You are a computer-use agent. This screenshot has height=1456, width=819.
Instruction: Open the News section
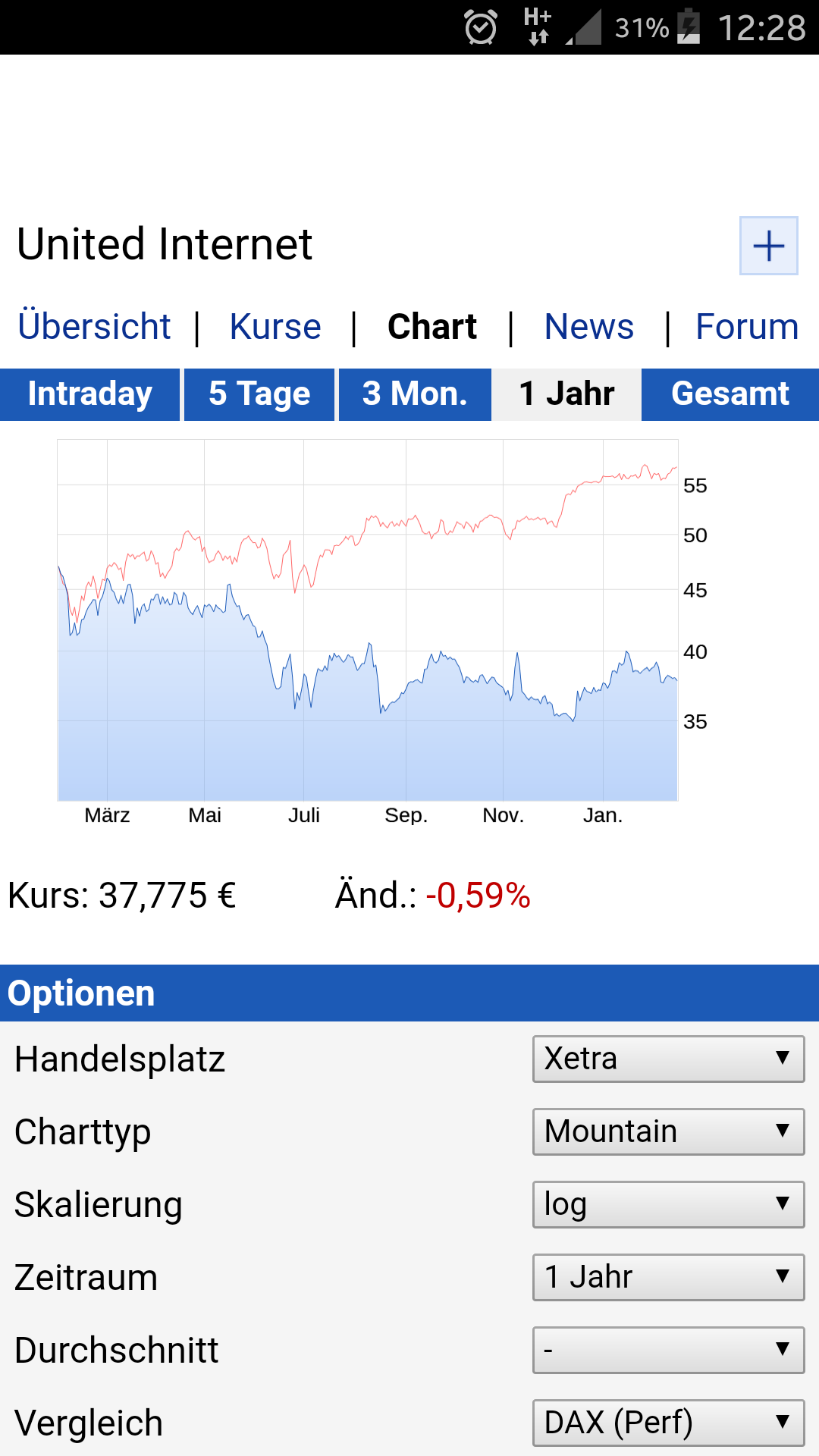pos(588,327)
